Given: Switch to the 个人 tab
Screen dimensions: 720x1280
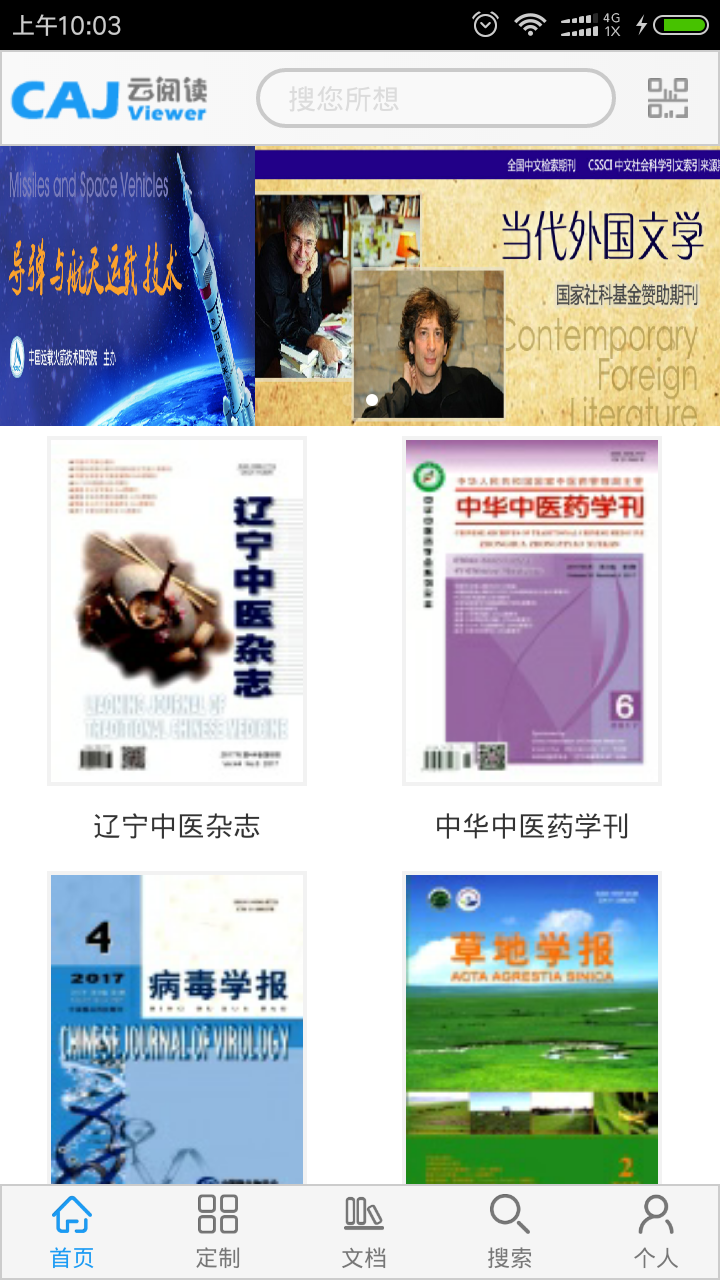Looking at the screenshot, I should pos(655,1232).
